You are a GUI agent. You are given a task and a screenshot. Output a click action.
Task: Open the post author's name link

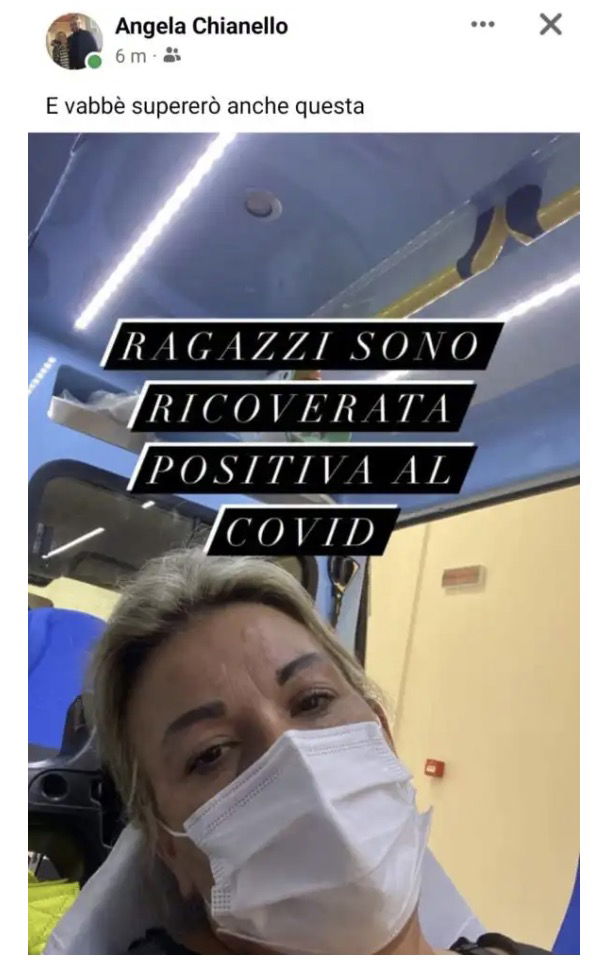tap(201, 27)
